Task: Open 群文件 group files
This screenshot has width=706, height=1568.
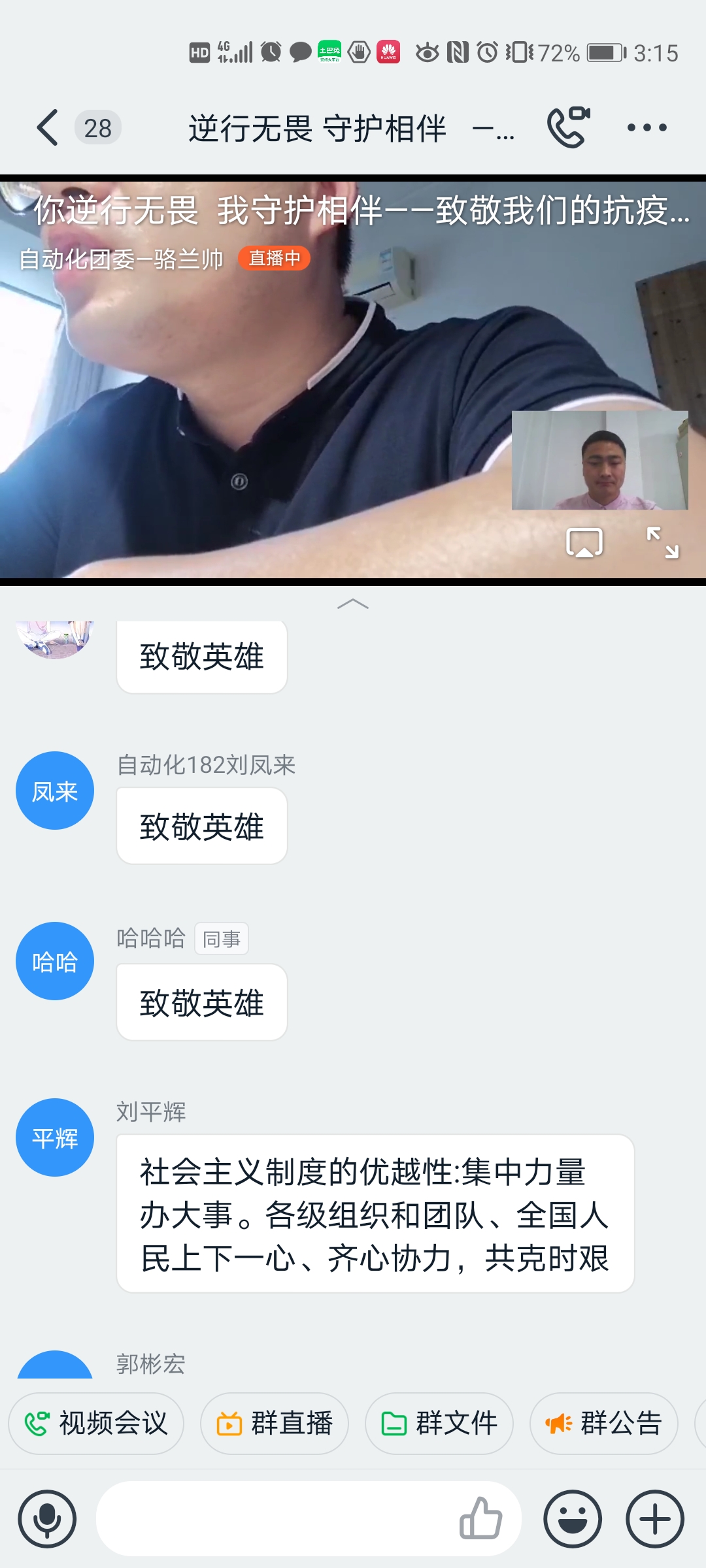Action: point(439,1423)
